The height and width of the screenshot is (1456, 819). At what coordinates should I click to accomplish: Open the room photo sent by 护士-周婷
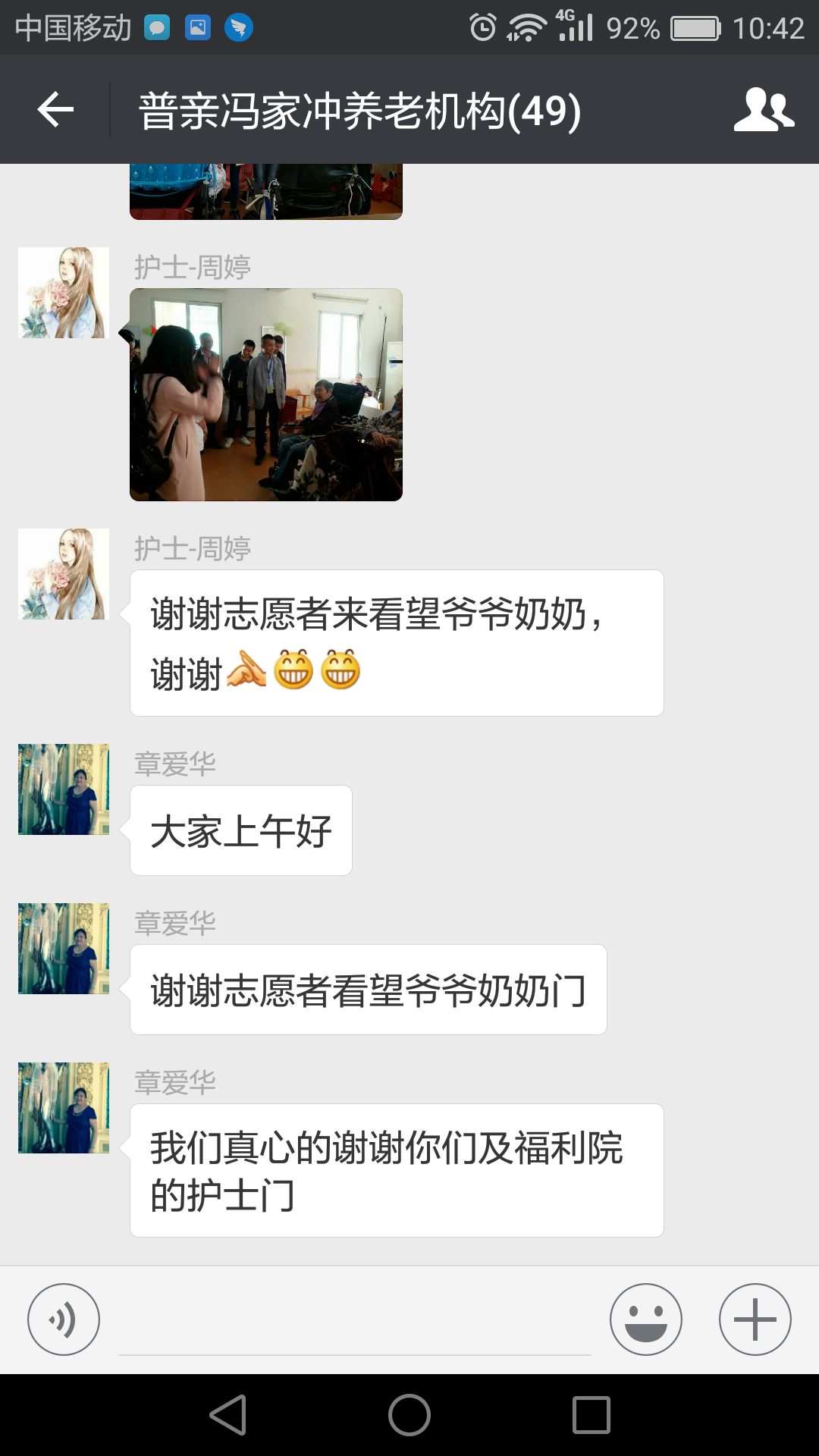266,394
